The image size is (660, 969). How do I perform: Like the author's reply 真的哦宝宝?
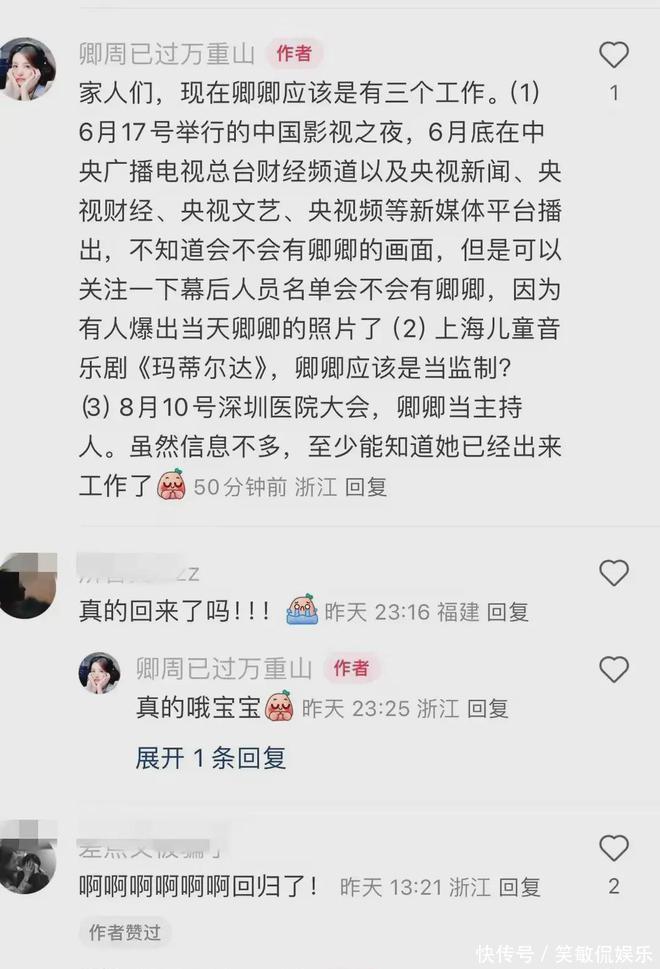pos(613,669)
